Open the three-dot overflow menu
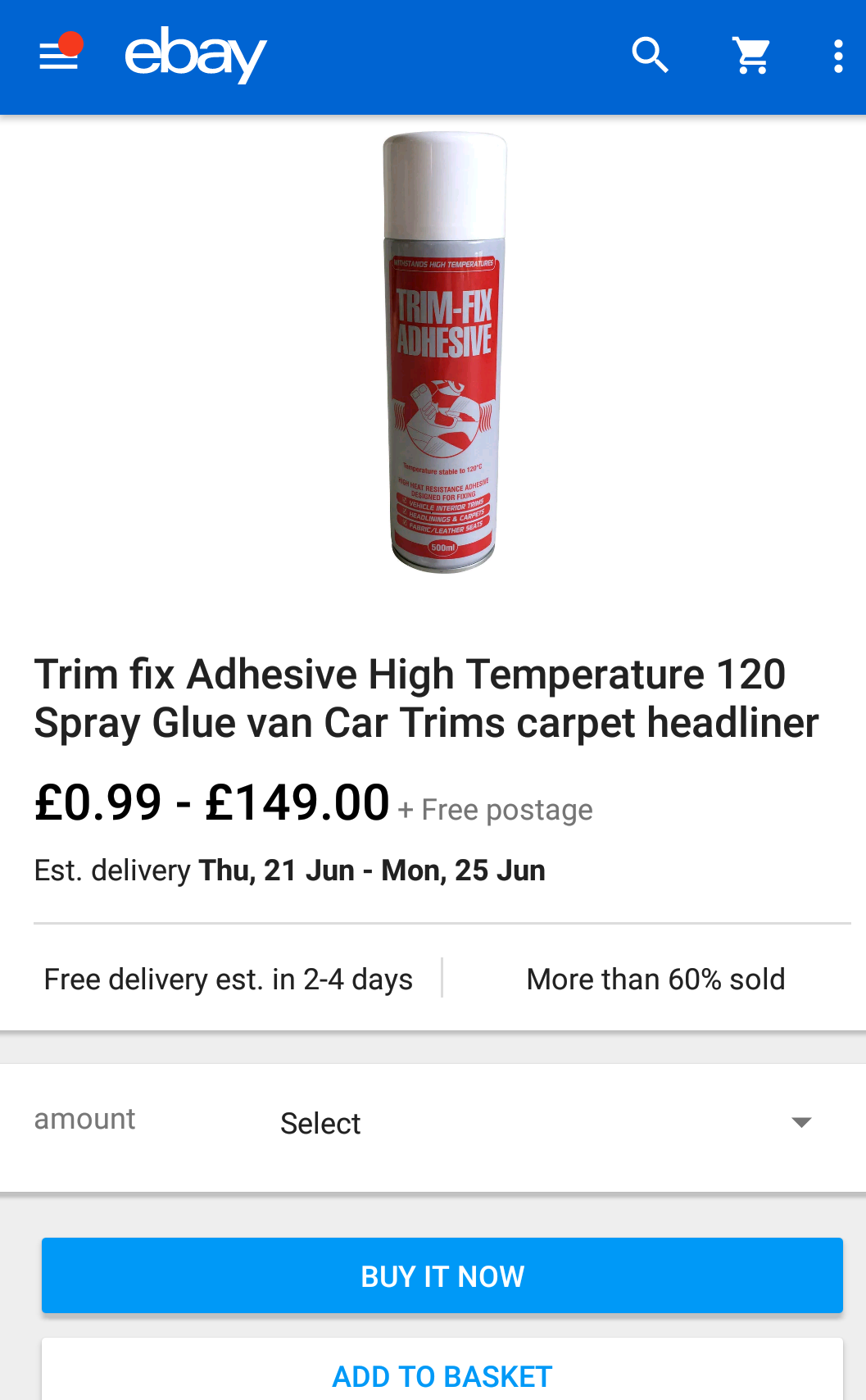This screenshot has height=1400, width=866. click(837, 56)
